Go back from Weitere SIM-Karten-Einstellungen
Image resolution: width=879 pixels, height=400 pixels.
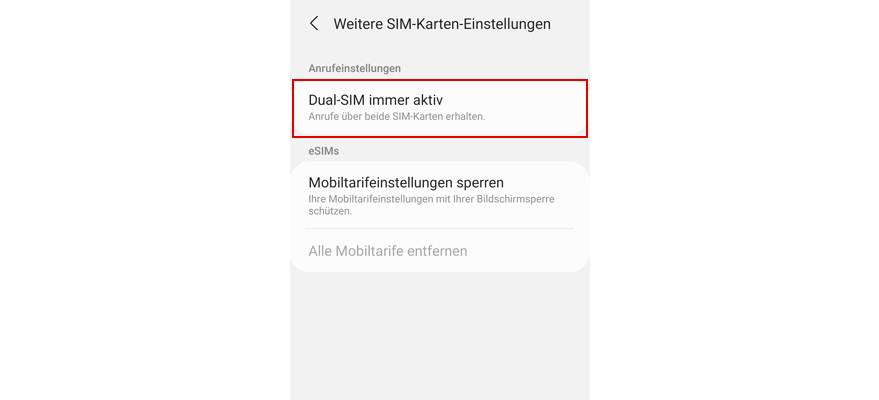(x=314, y=23)
